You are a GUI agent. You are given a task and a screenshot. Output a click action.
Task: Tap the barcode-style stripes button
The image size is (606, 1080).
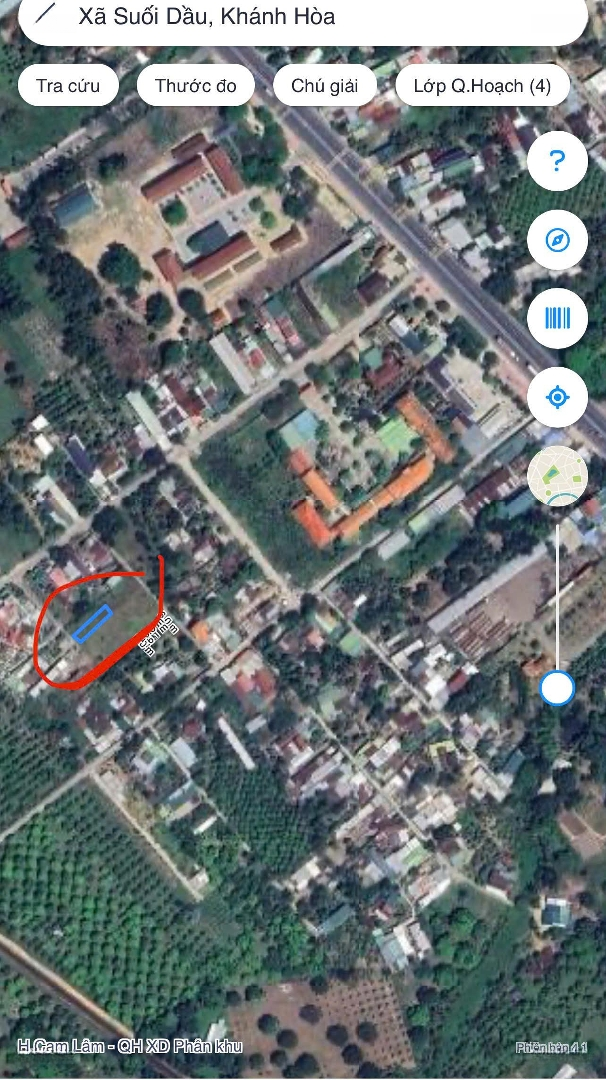pyautogui.click(x=557, y=319)
